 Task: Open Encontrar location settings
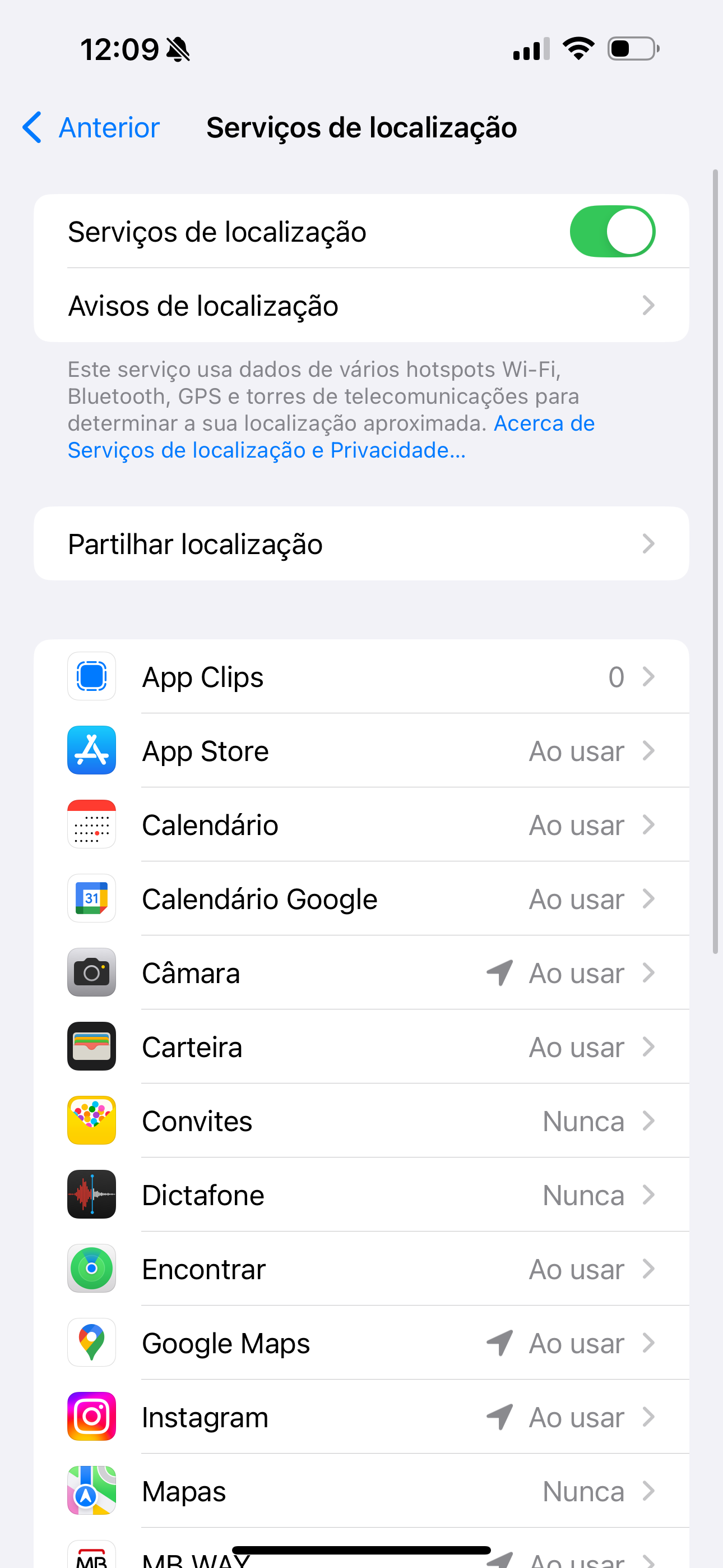point(361,1269)
